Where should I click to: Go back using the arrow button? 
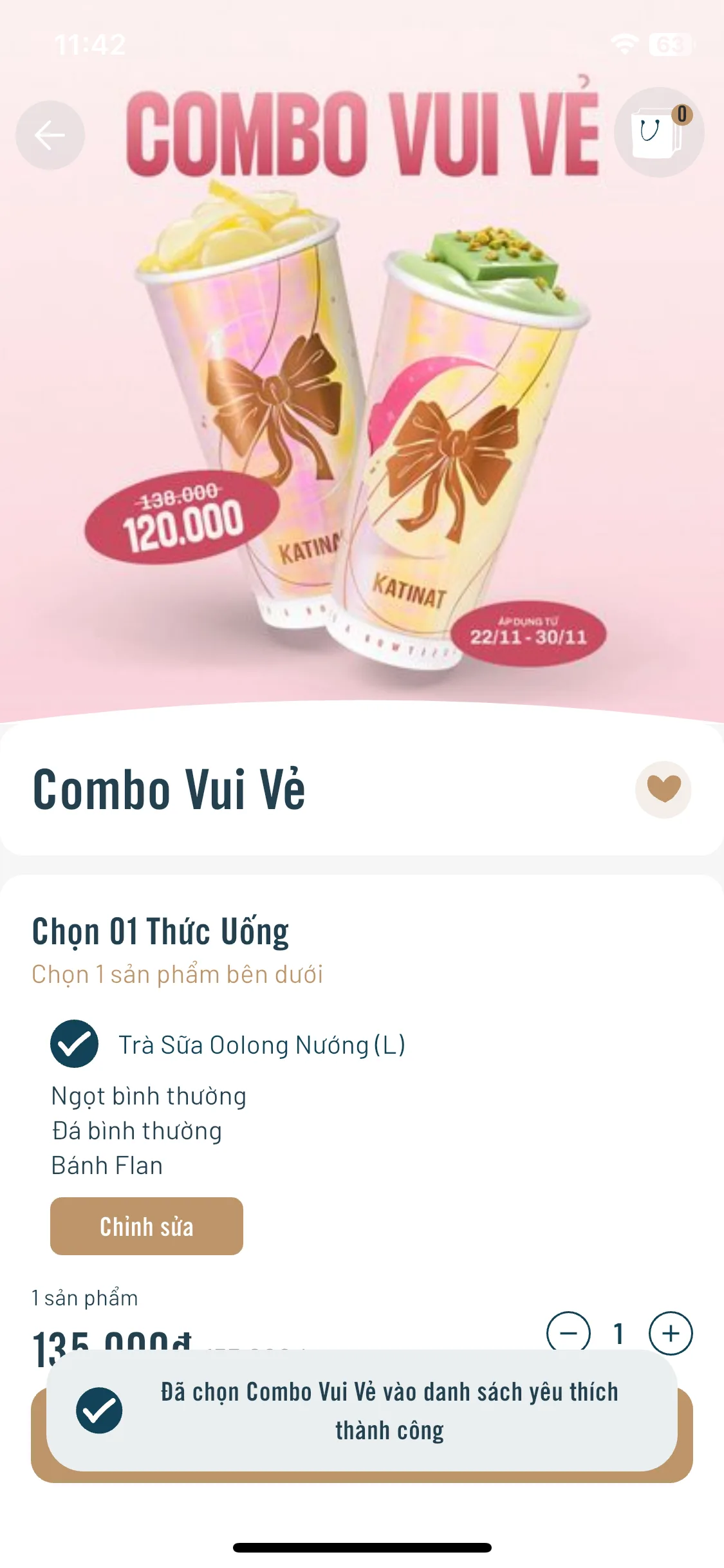50,135
